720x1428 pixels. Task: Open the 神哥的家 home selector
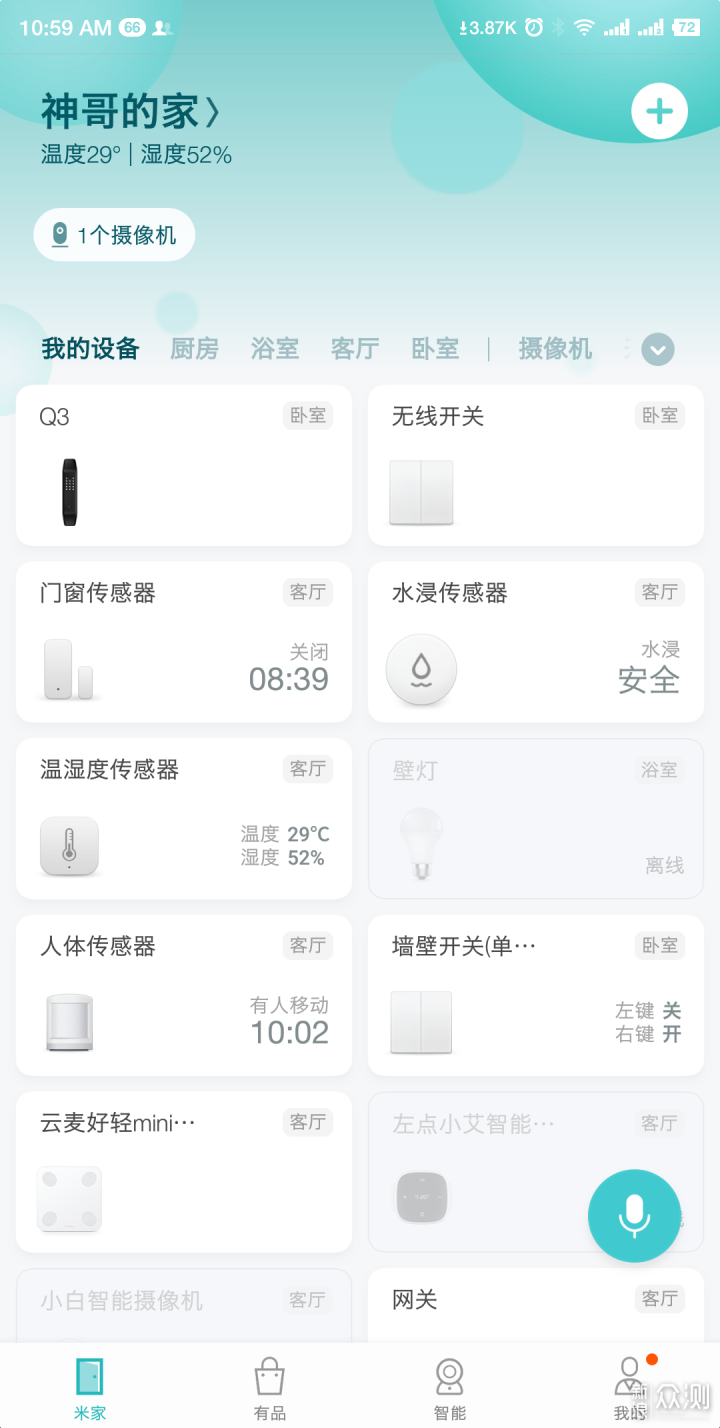tap(130, 112)
